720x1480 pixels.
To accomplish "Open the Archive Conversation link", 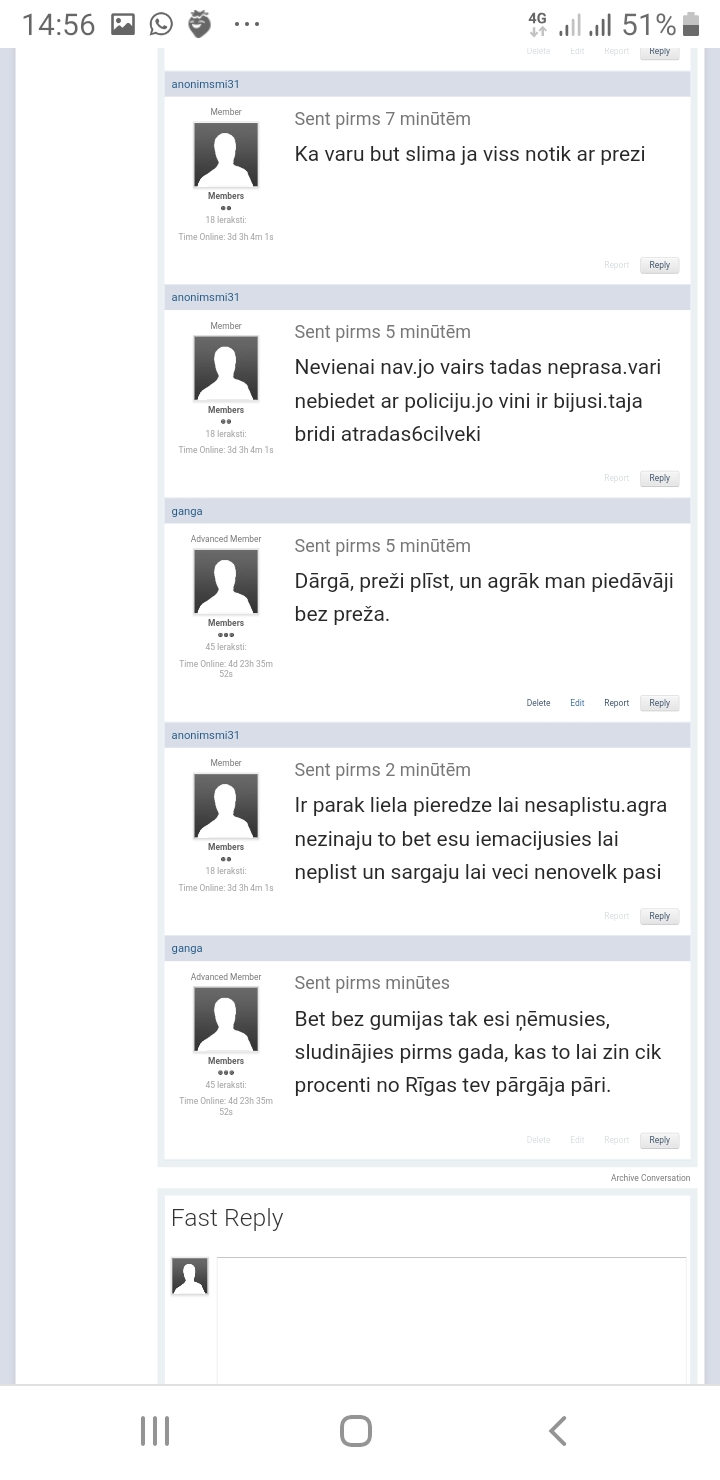I will click(650, 1178).
